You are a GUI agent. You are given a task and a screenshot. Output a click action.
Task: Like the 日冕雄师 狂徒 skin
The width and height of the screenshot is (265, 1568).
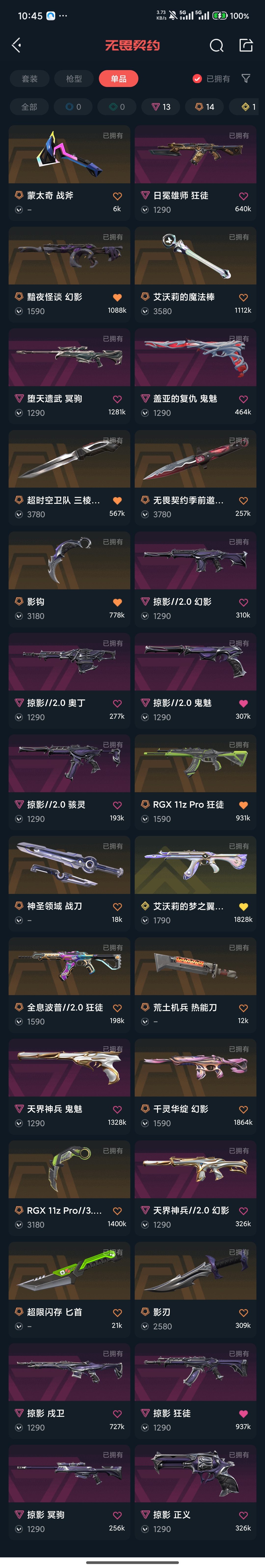[x=243, y=196]
